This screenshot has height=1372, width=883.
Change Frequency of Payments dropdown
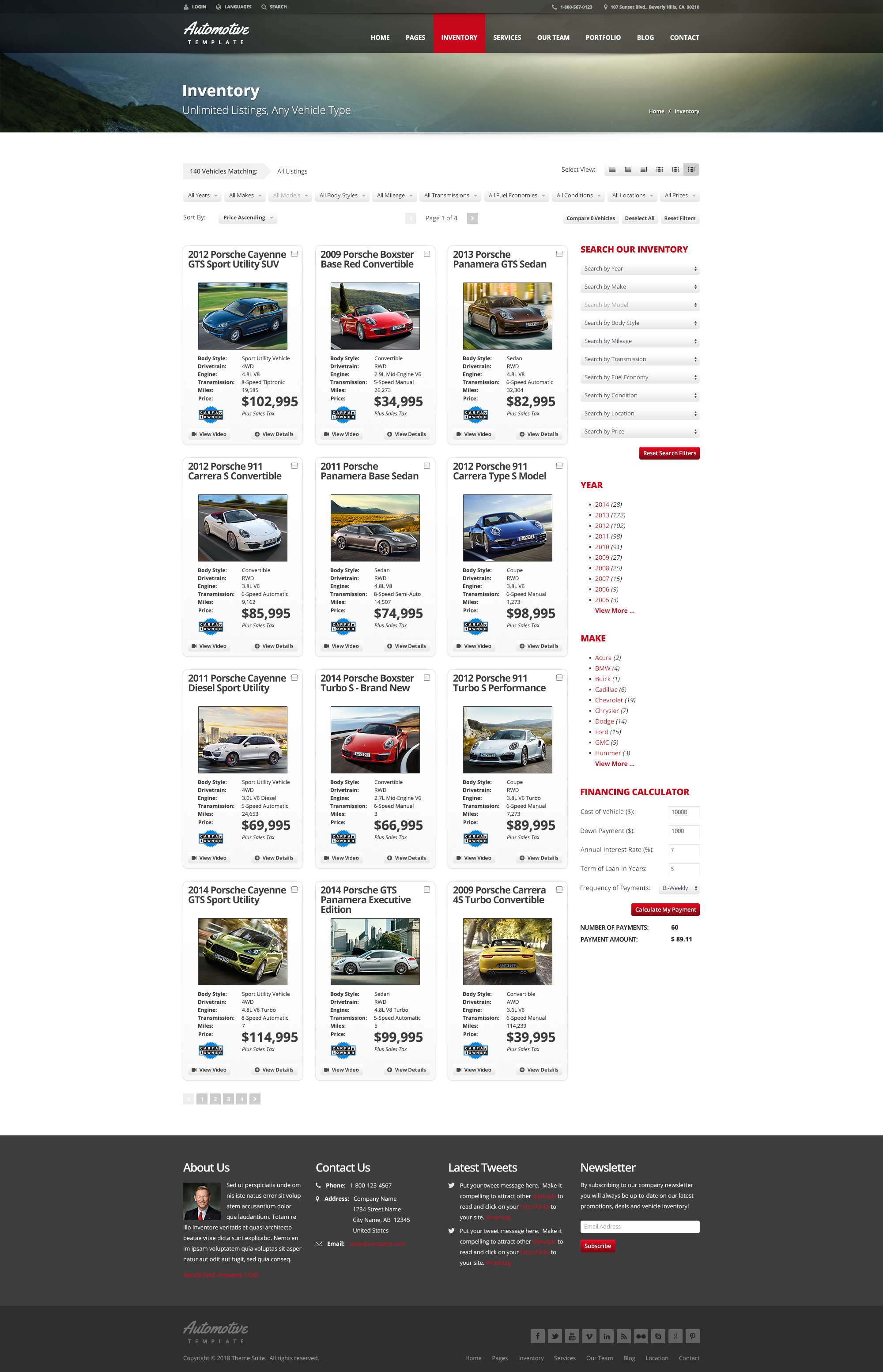(x=679, y=888)
